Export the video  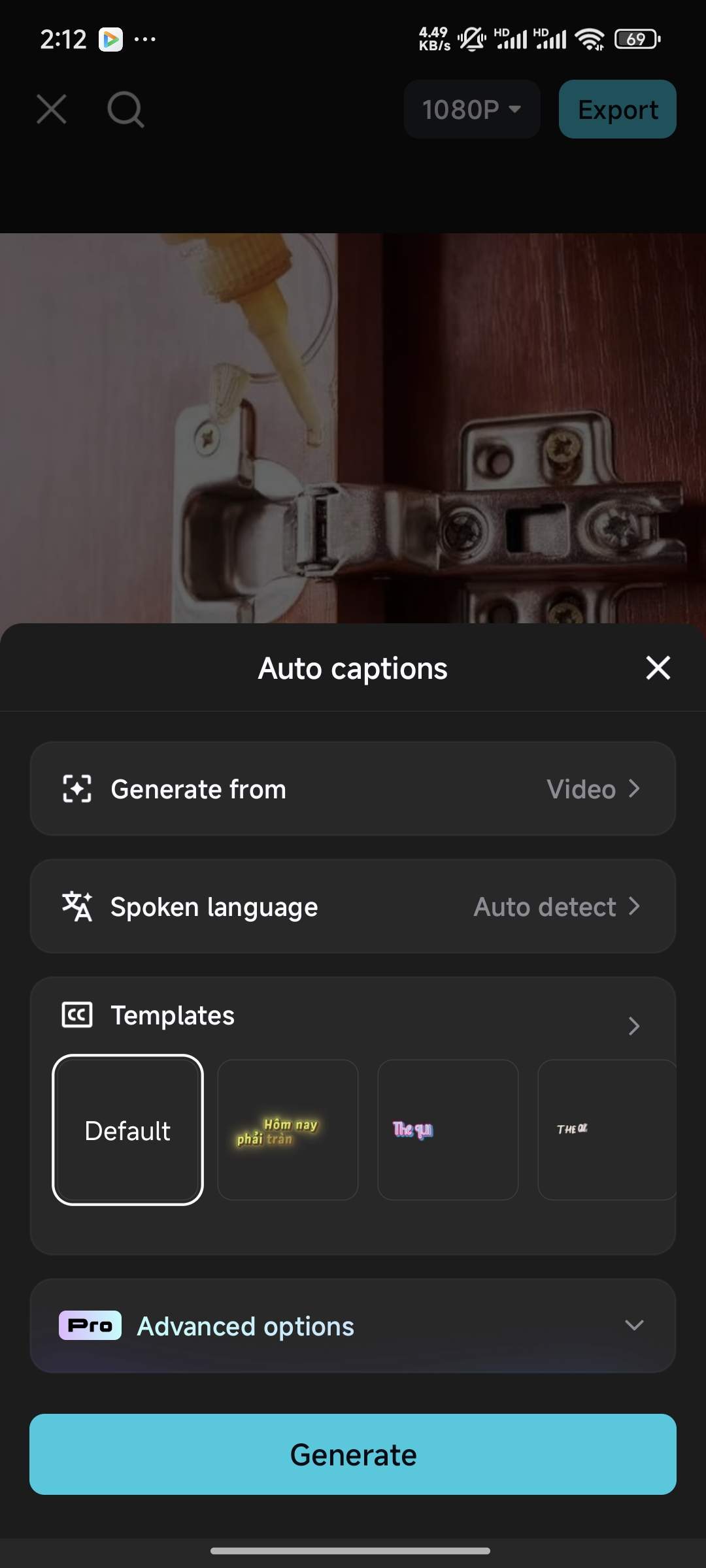pos(617,109)
